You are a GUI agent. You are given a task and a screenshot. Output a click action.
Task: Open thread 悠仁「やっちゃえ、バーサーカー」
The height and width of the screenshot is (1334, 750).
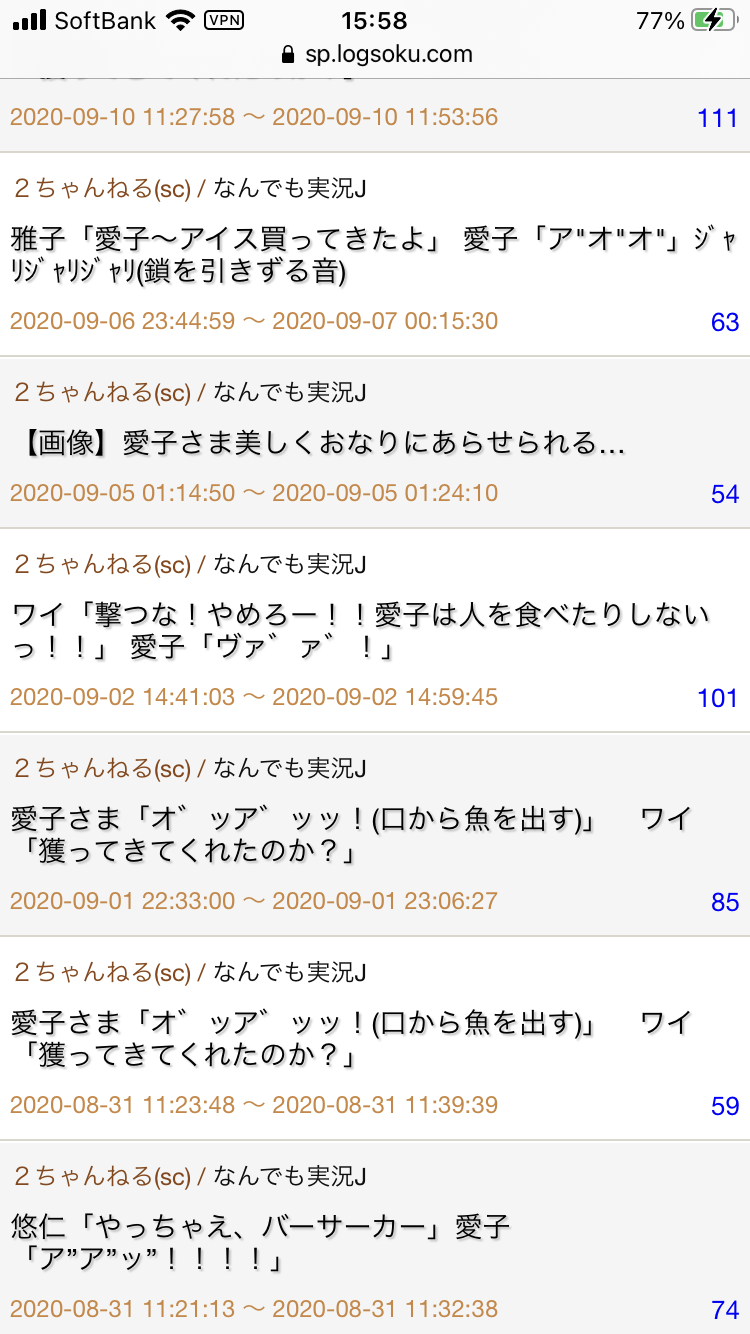tap(261, 1243)
